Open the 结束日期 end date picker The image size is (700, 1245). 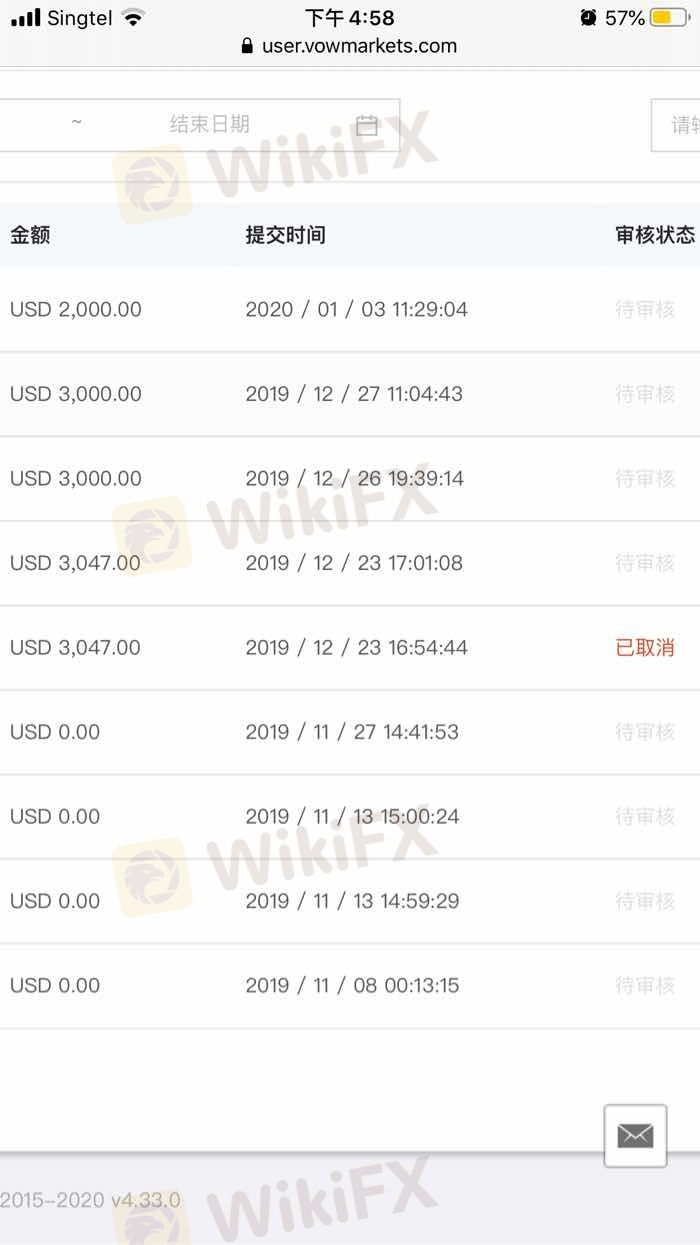click(210, 124)
